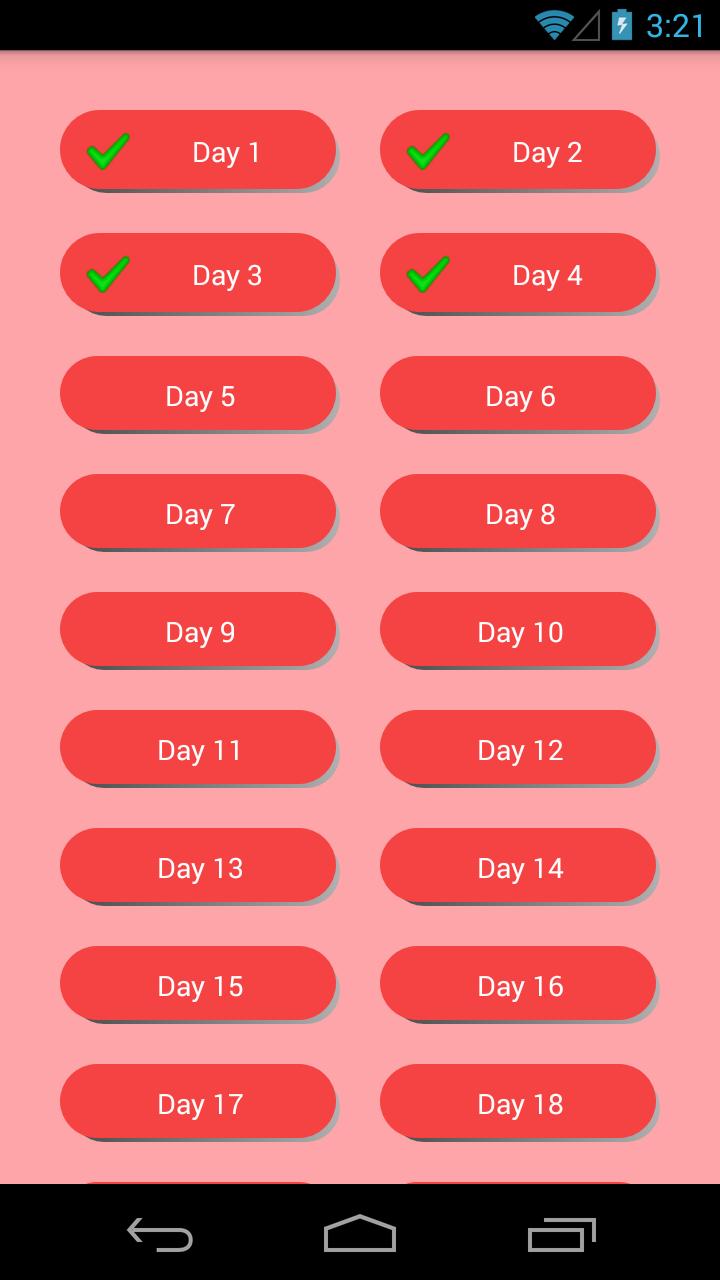Tap the Home navigation icon
The width and height of the screenshot is (720, 1280).
click(x=360, y=1236)
